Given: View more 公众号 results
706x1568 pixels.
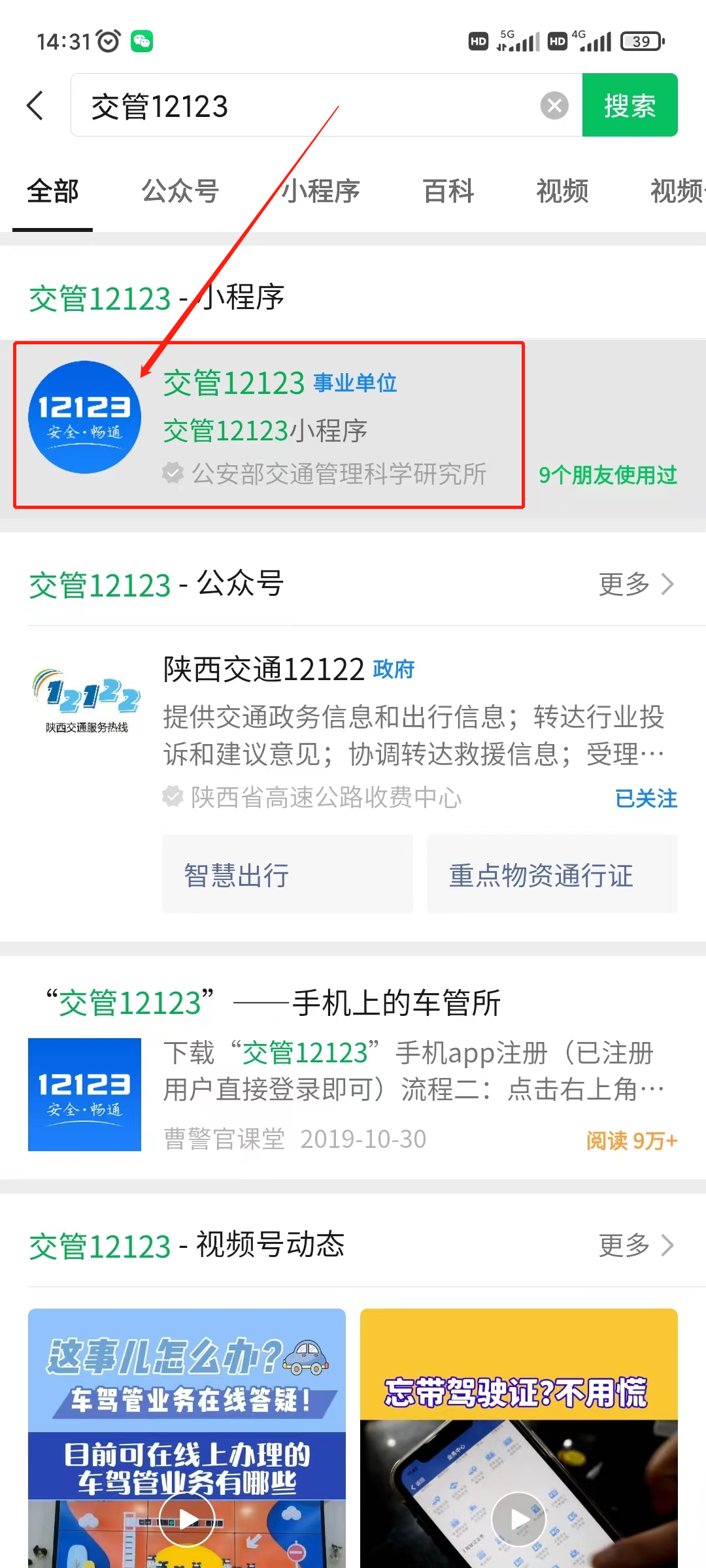Looking at the screenshot, I should coord(635,584).
